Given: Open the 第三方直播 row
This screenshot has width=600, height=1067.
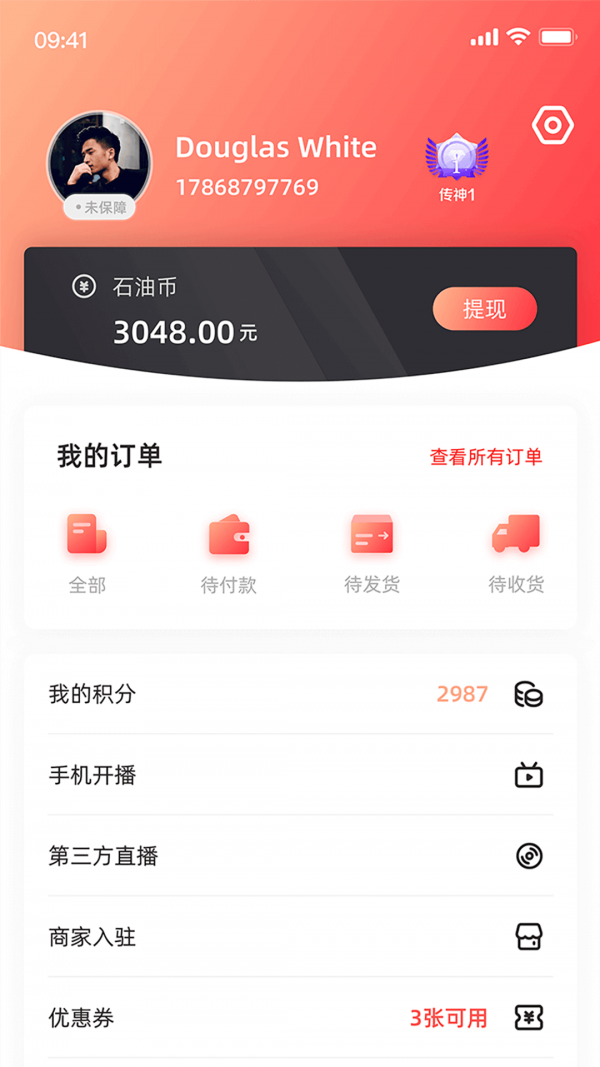Looking at the screenshot, I should [300, 856].
